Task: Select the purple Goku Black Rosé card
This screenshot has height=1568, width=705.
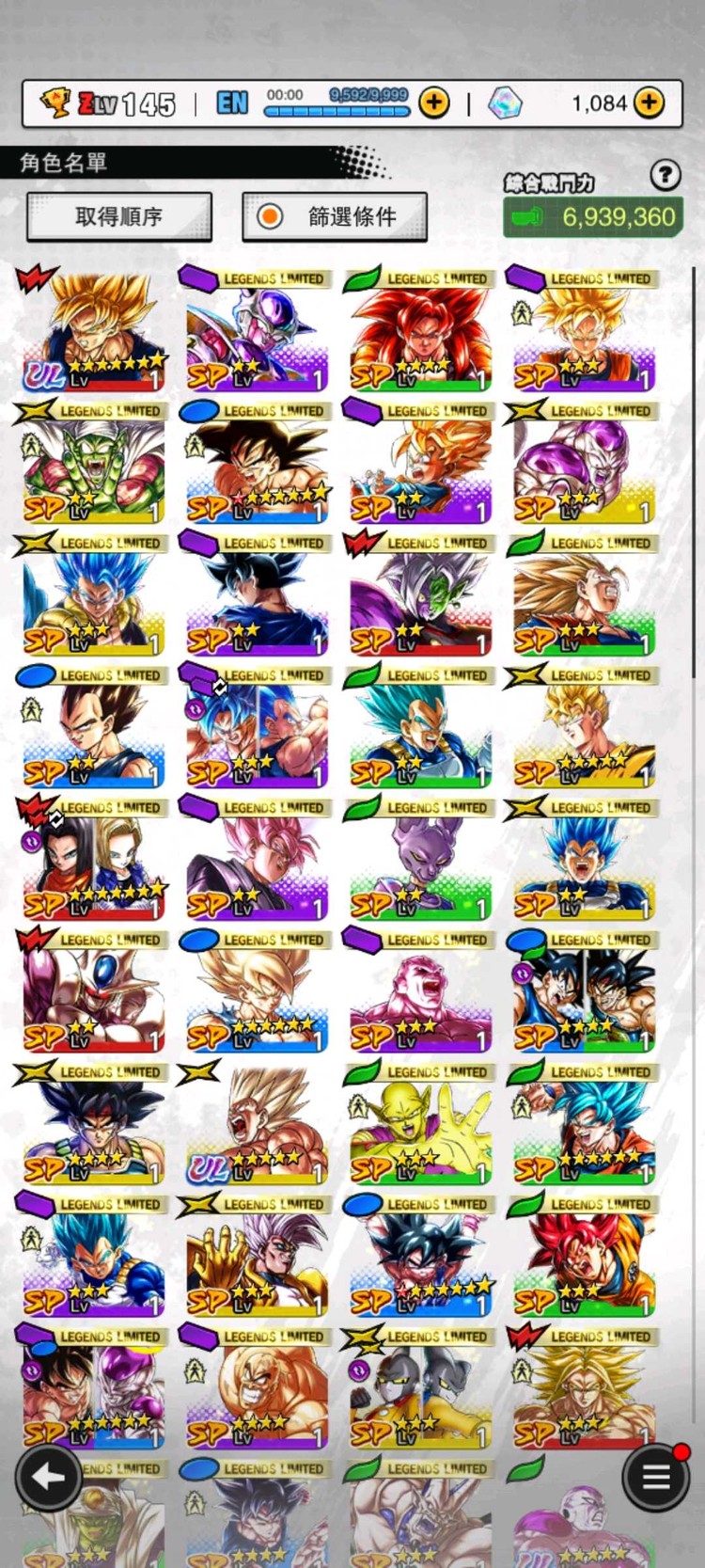Action: click(256, 861)
